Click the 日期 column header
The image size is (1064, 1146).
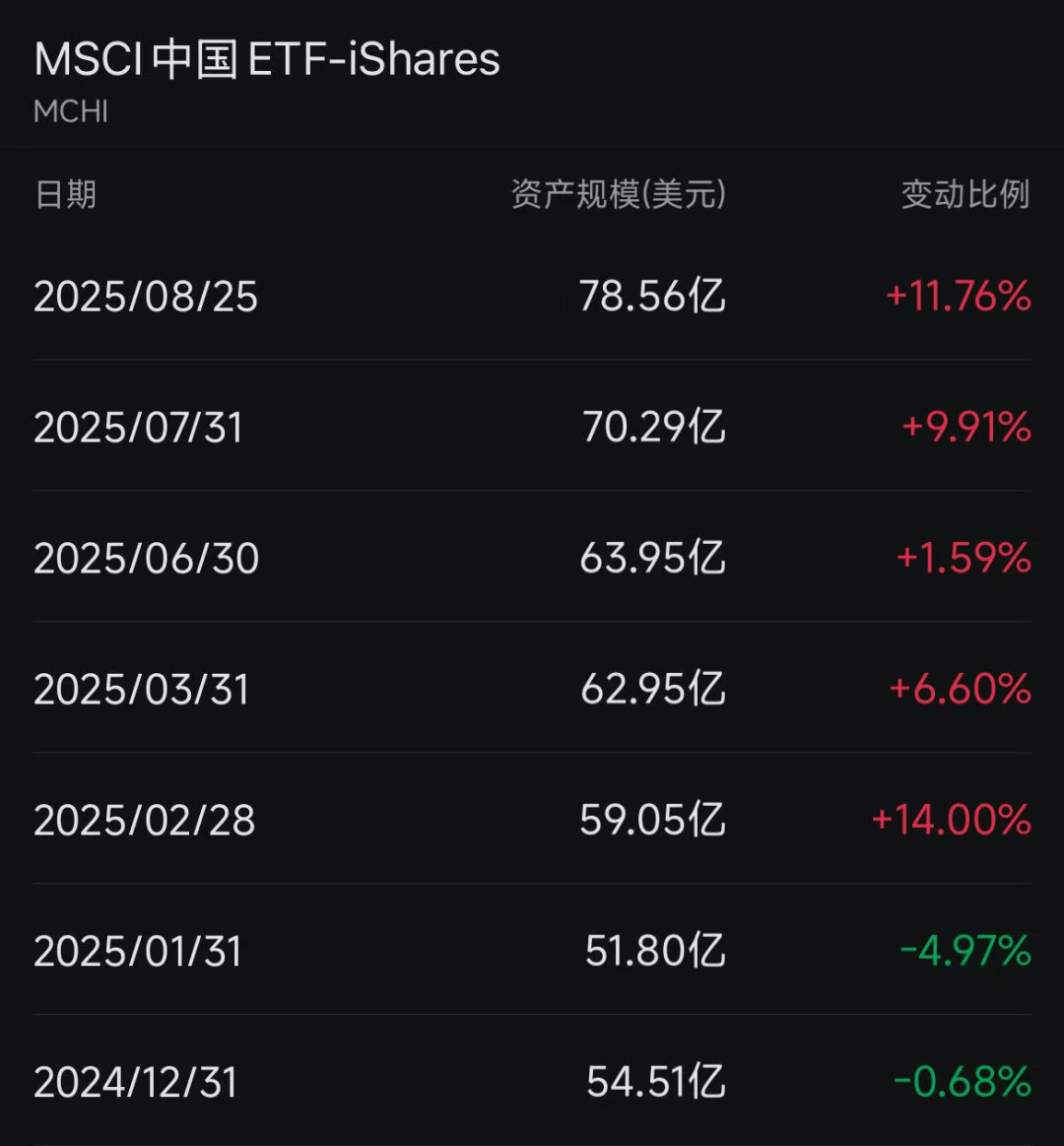(64, 195)
